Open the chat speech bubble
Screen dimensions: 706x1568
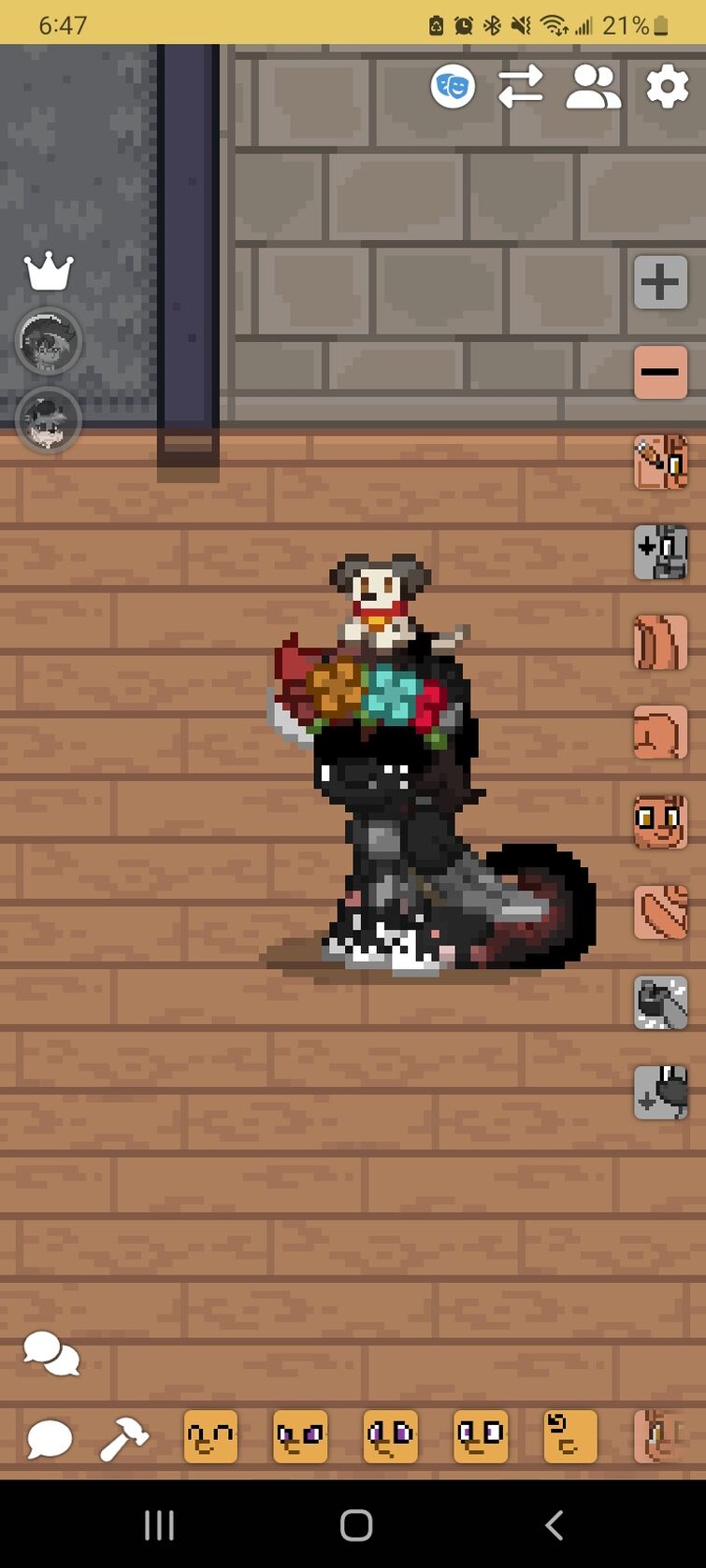(x=50, y=1438)
